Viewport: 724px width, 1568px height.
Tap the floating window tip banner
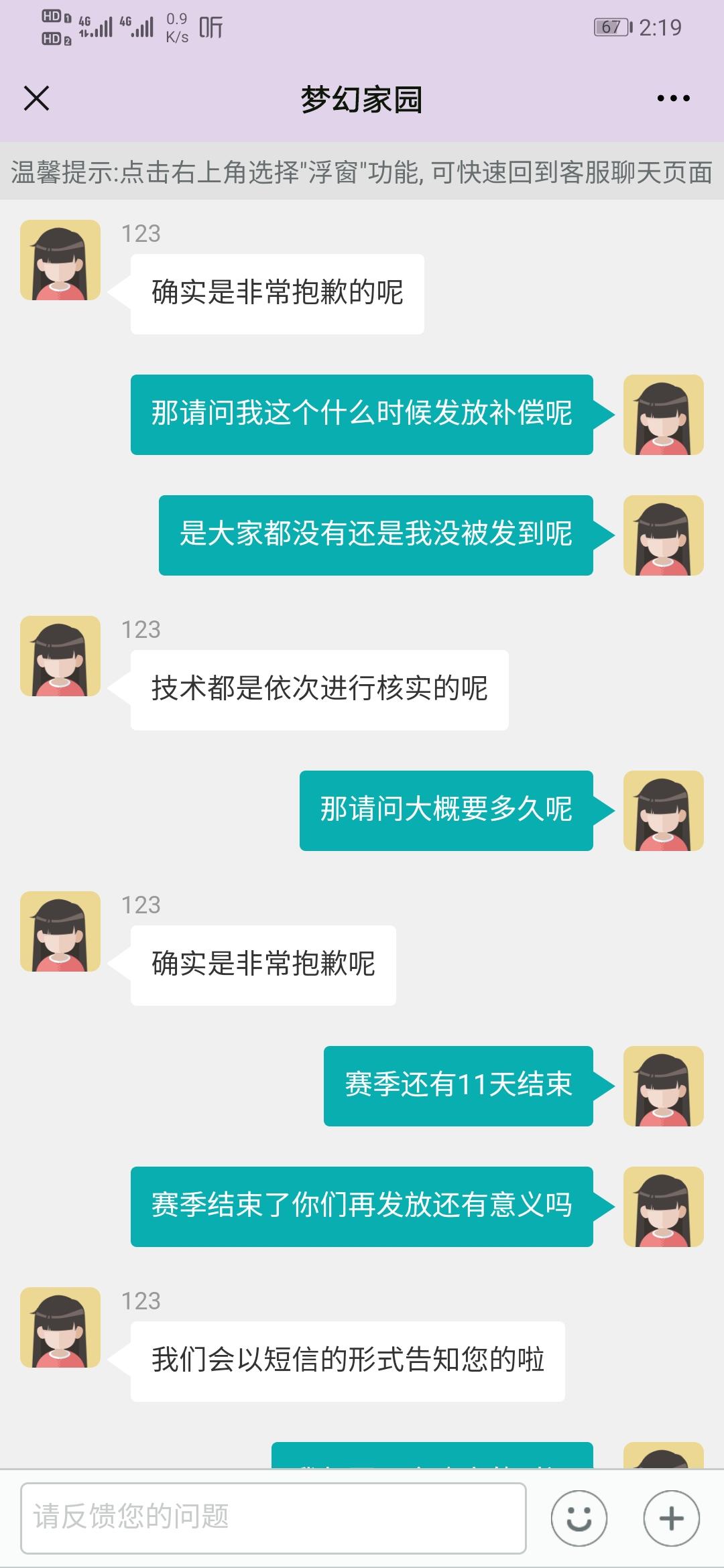(x=362, y=173)
